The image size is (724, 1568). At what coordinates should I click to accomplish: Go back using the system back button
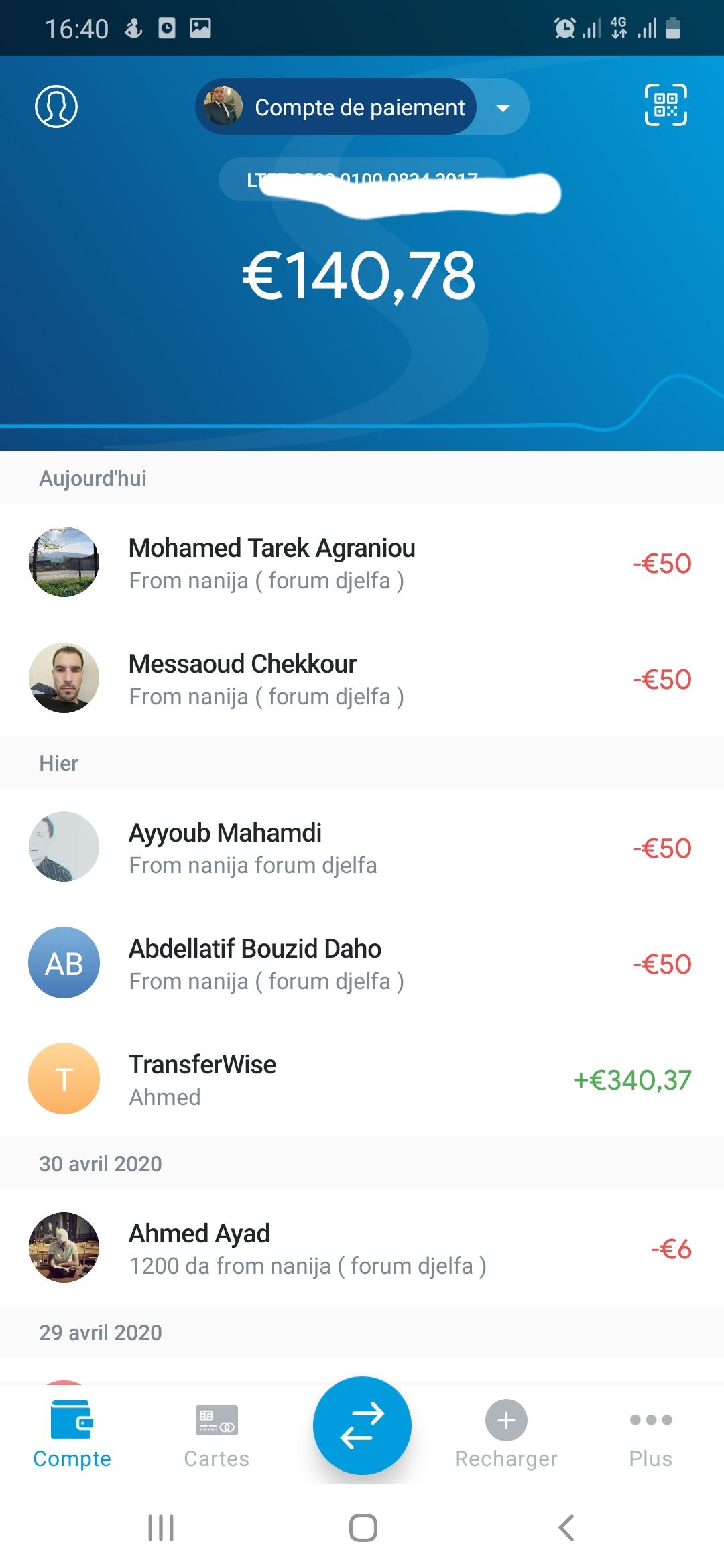[566, 1528]
